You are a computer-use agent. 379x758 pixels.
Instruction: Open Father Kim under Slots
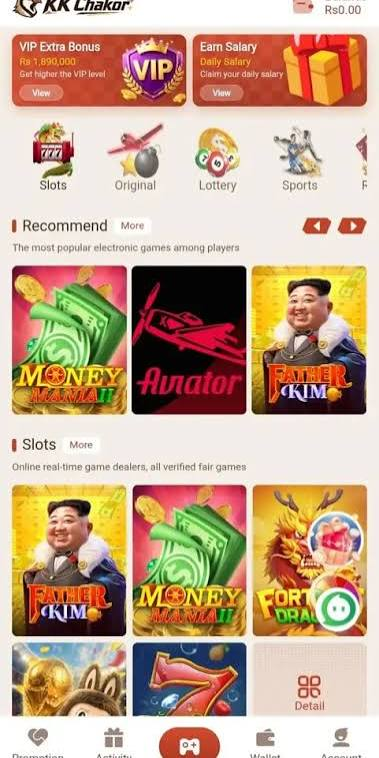click(x=69, y=560)
